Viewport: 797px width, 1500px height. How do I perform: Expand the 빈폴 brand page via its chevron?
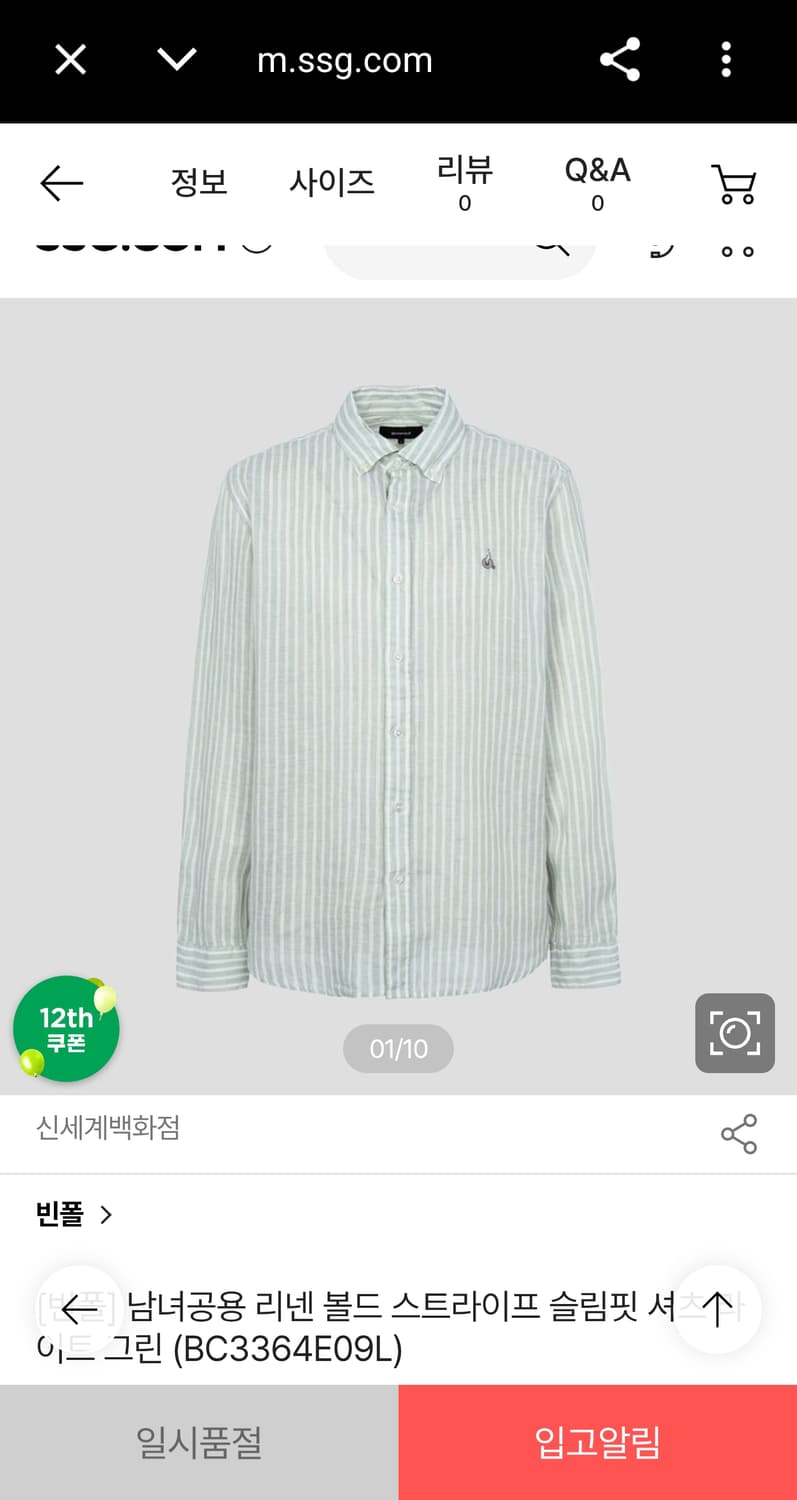(x=105, y=1214)
